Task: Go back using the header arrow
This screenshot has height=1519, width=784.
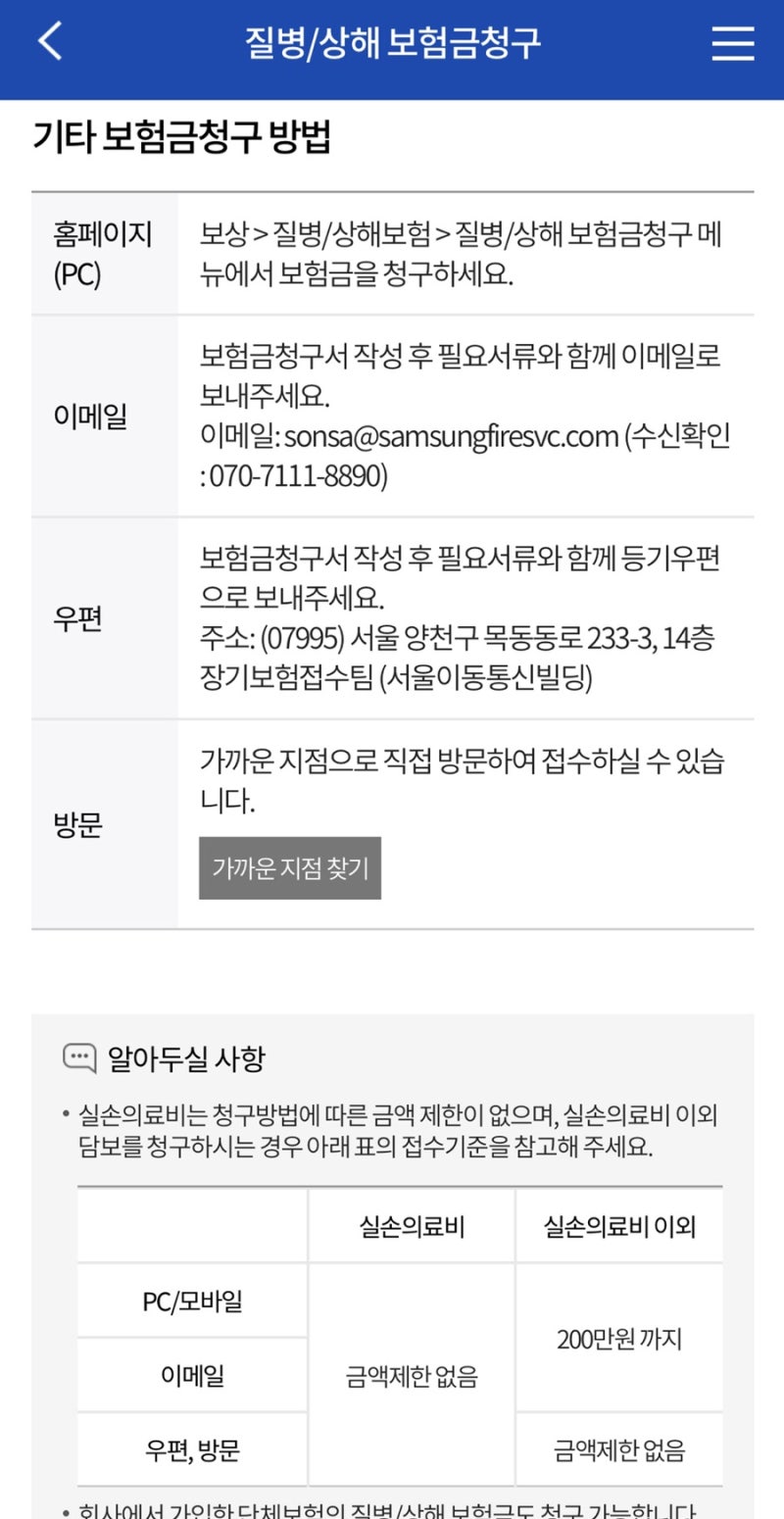Action: (x=49, y=41)
